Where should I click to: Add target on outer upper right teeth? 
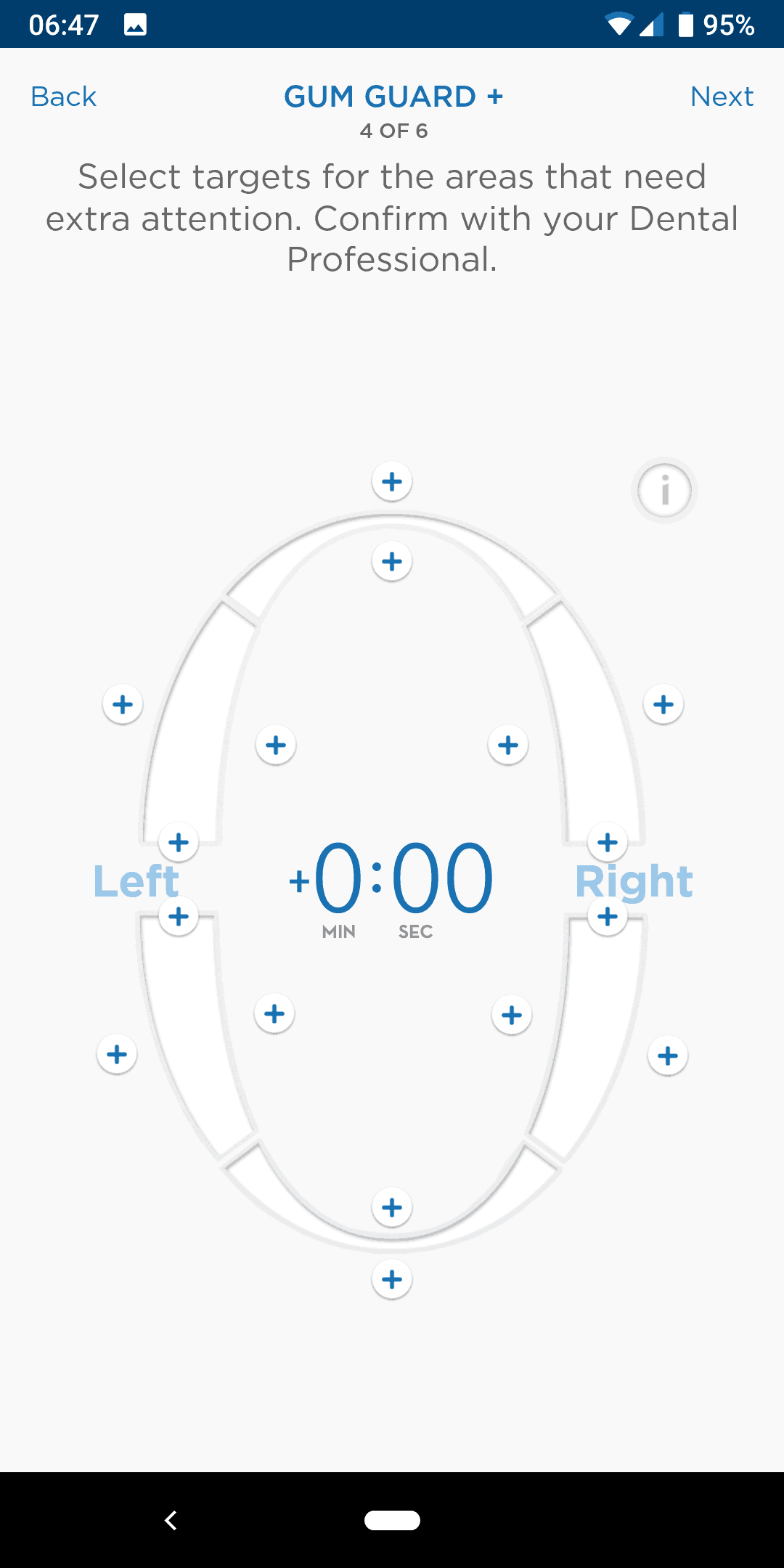663,704
